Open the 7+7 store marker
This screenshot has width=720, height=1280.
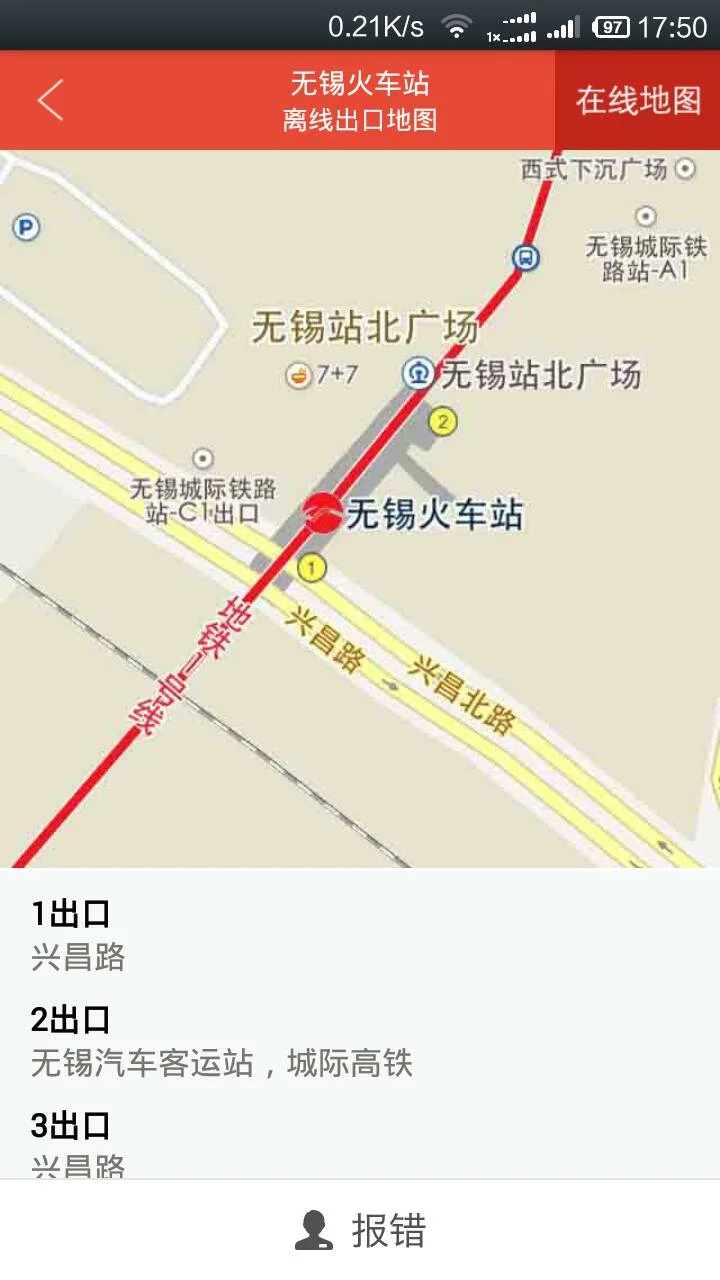click(x=299, y=377)
